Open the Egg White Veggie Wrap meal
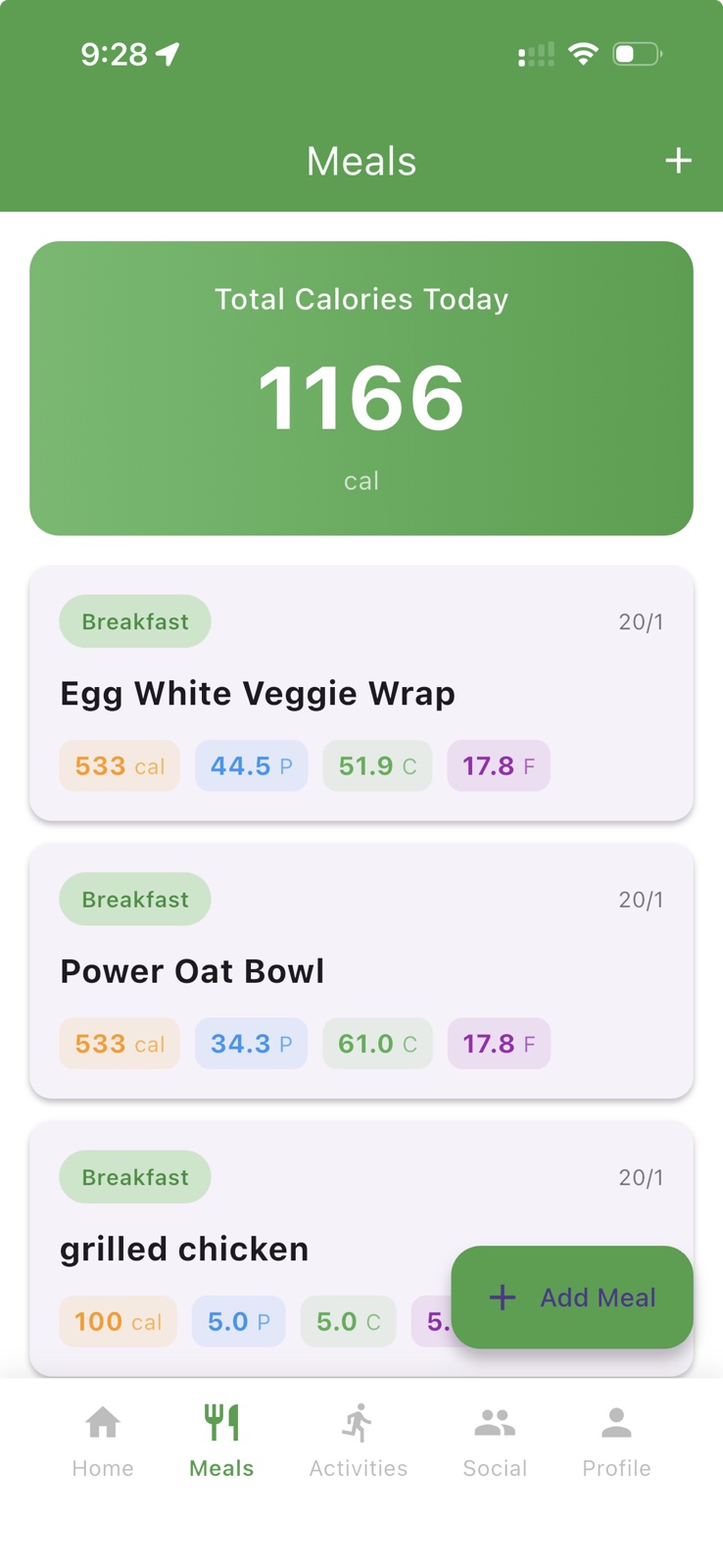 pos(258,694)
